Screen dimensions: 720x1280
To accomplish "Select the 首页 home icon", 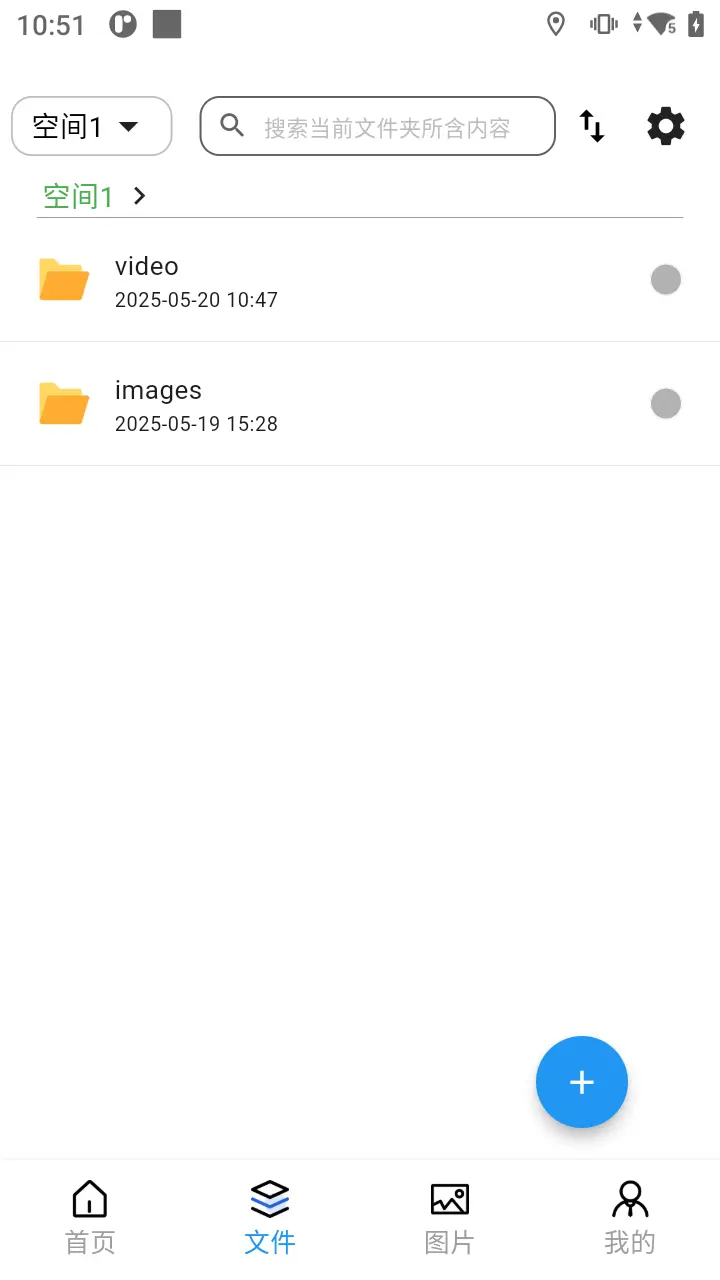I will 89,1198.
